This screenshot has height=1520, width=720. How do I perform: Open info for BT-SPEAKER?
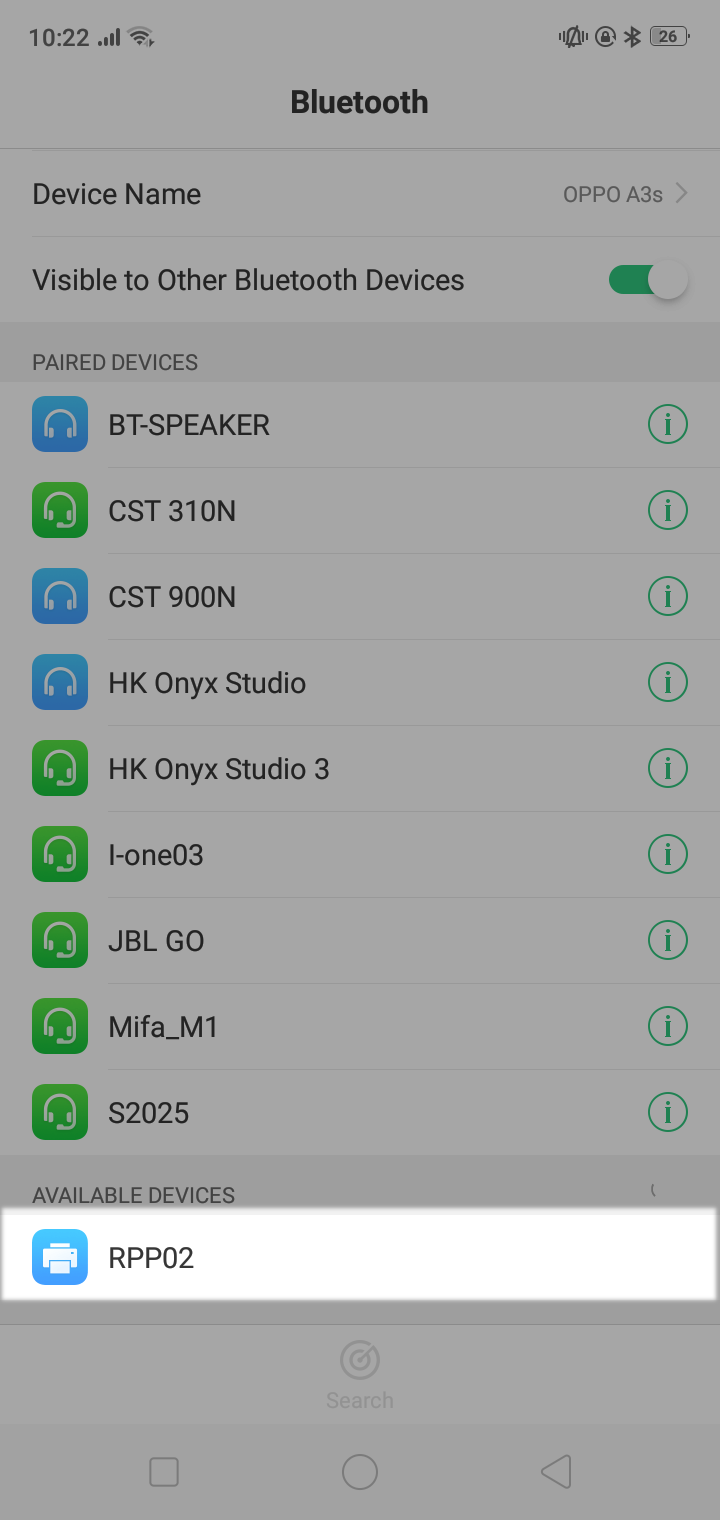click(x=668, y=425)
